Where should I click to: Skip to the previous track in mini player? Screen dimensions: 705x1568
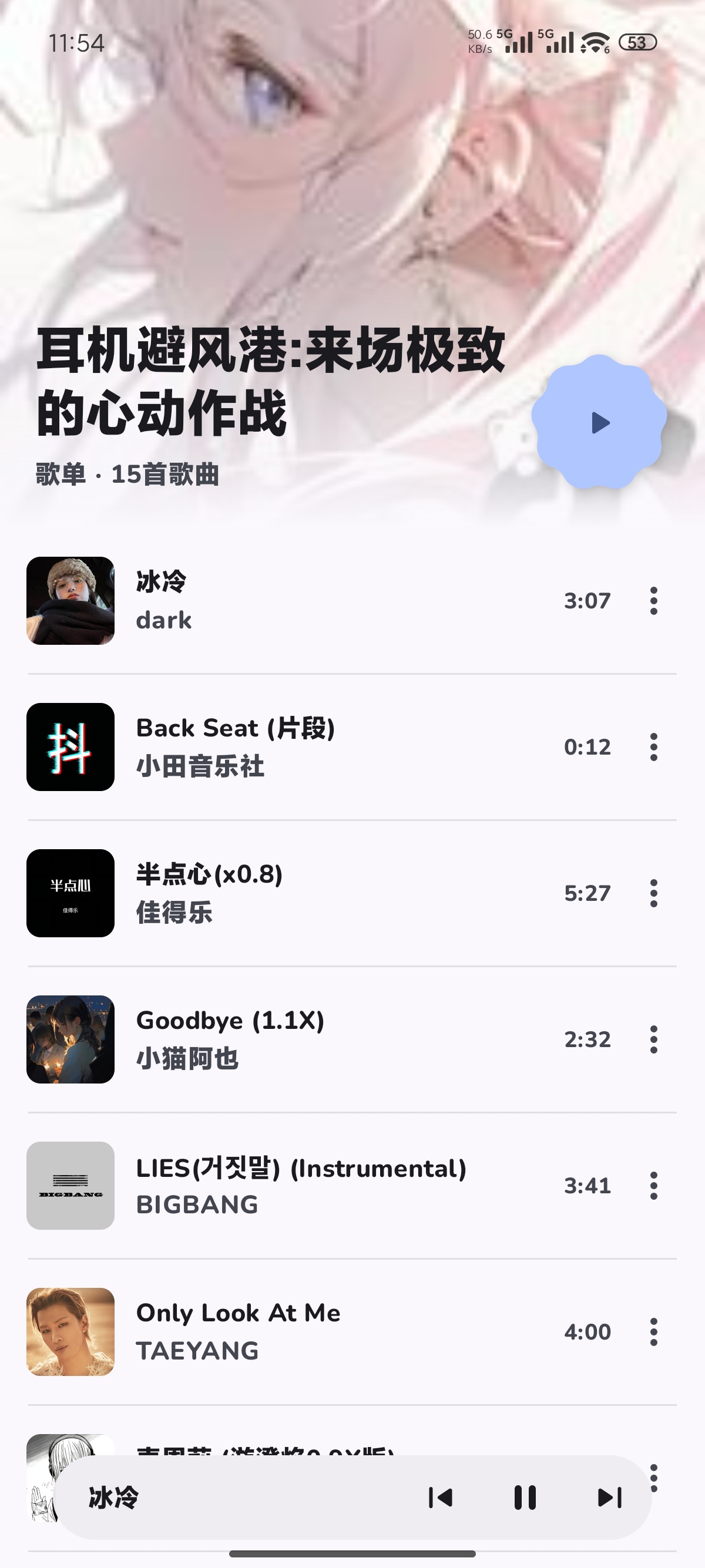click(x=440, y=1498)
